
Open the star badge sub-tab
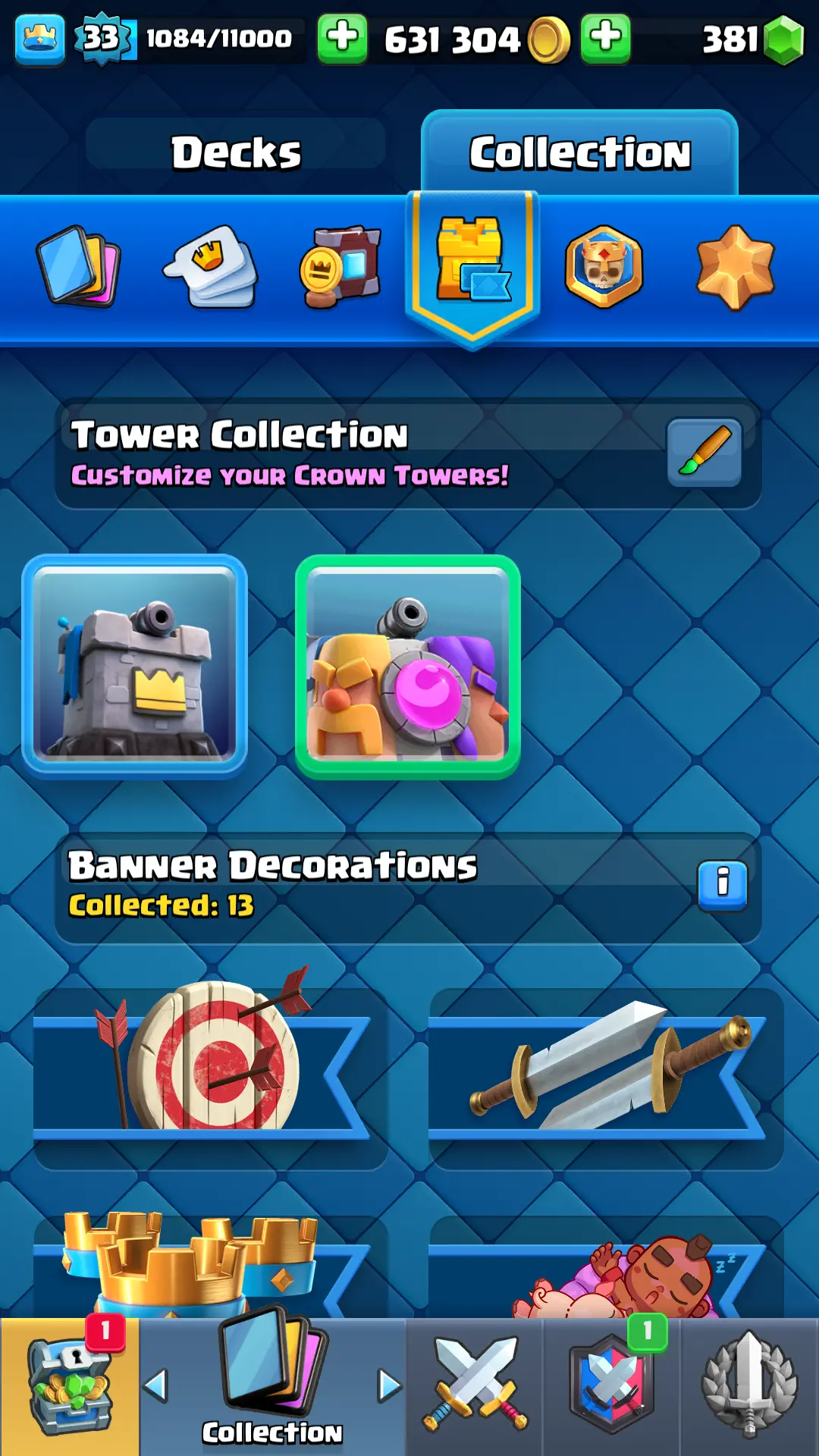pyautogui.click(x=735, y=267)
